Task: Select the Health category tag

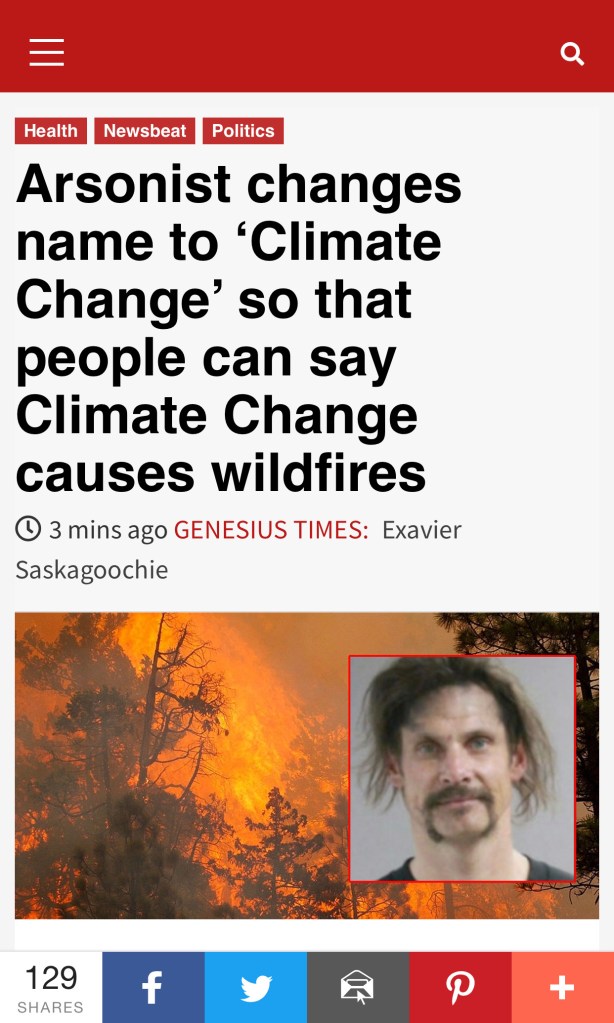Action: [x=51, y=131]
